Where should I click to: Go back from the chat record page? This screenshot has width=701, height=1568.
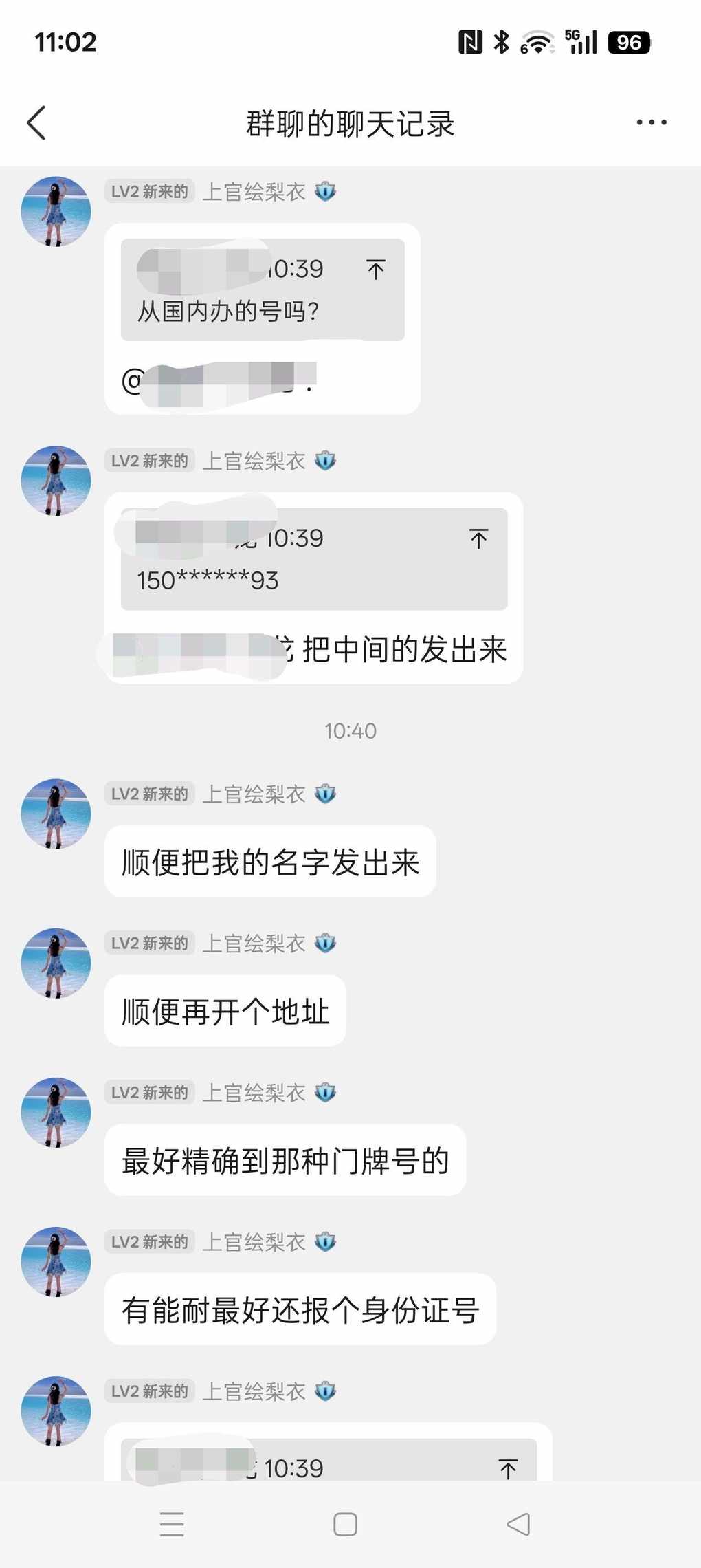pos(37,123)
